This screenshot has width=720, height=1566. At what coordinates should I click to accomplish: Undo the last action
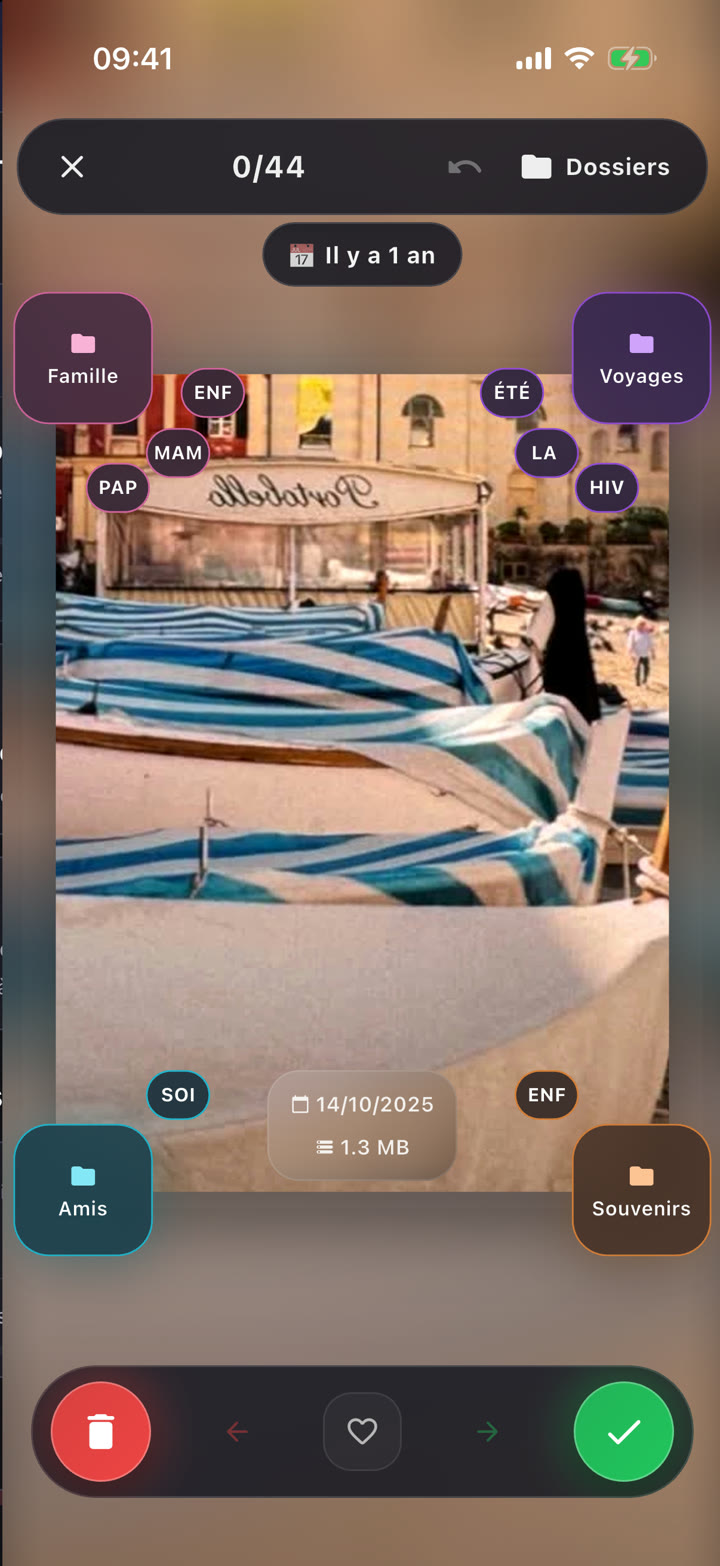[464, 167]
